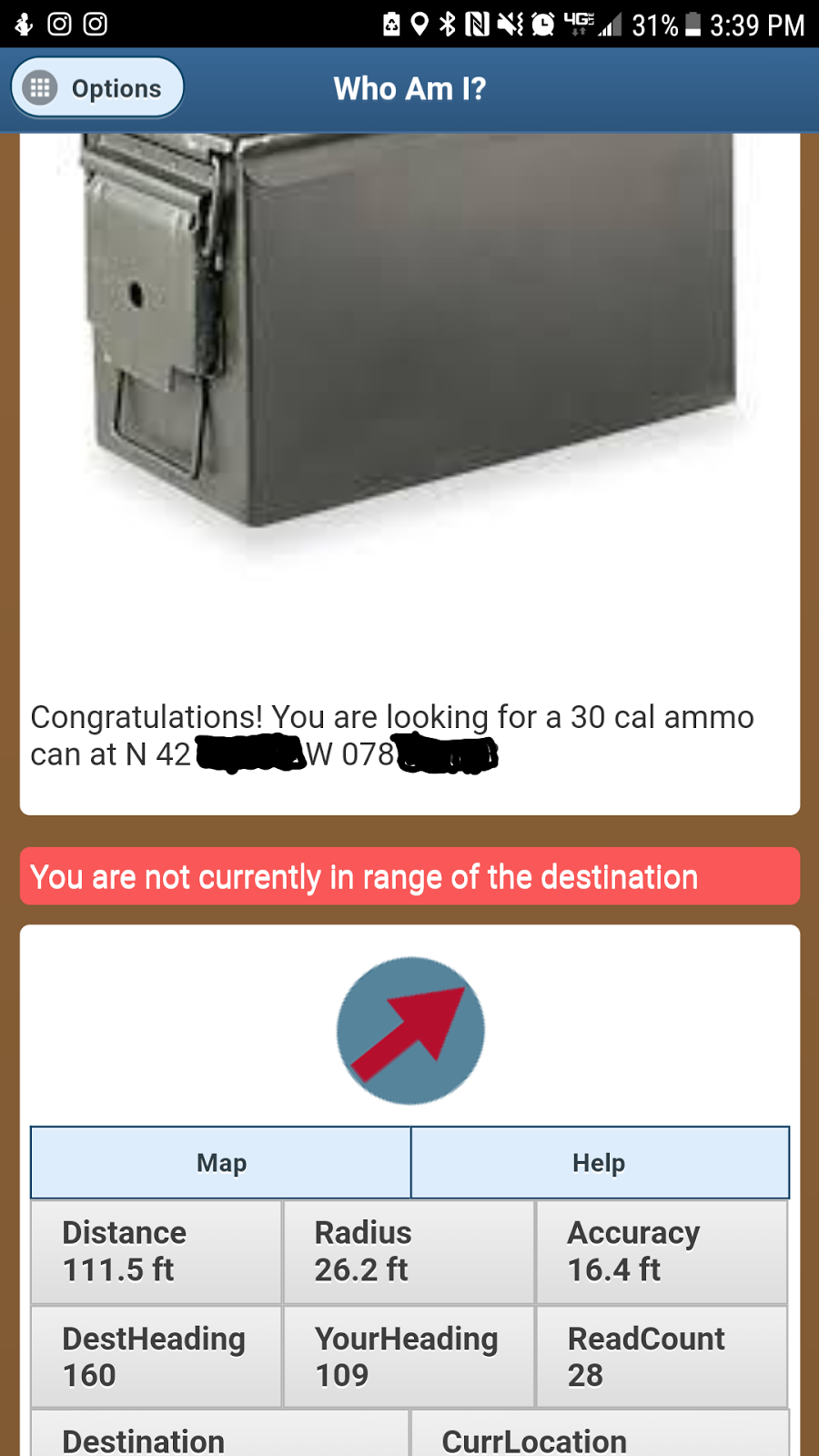
Task: Open the Options menu
Action: tap(97, 88)
